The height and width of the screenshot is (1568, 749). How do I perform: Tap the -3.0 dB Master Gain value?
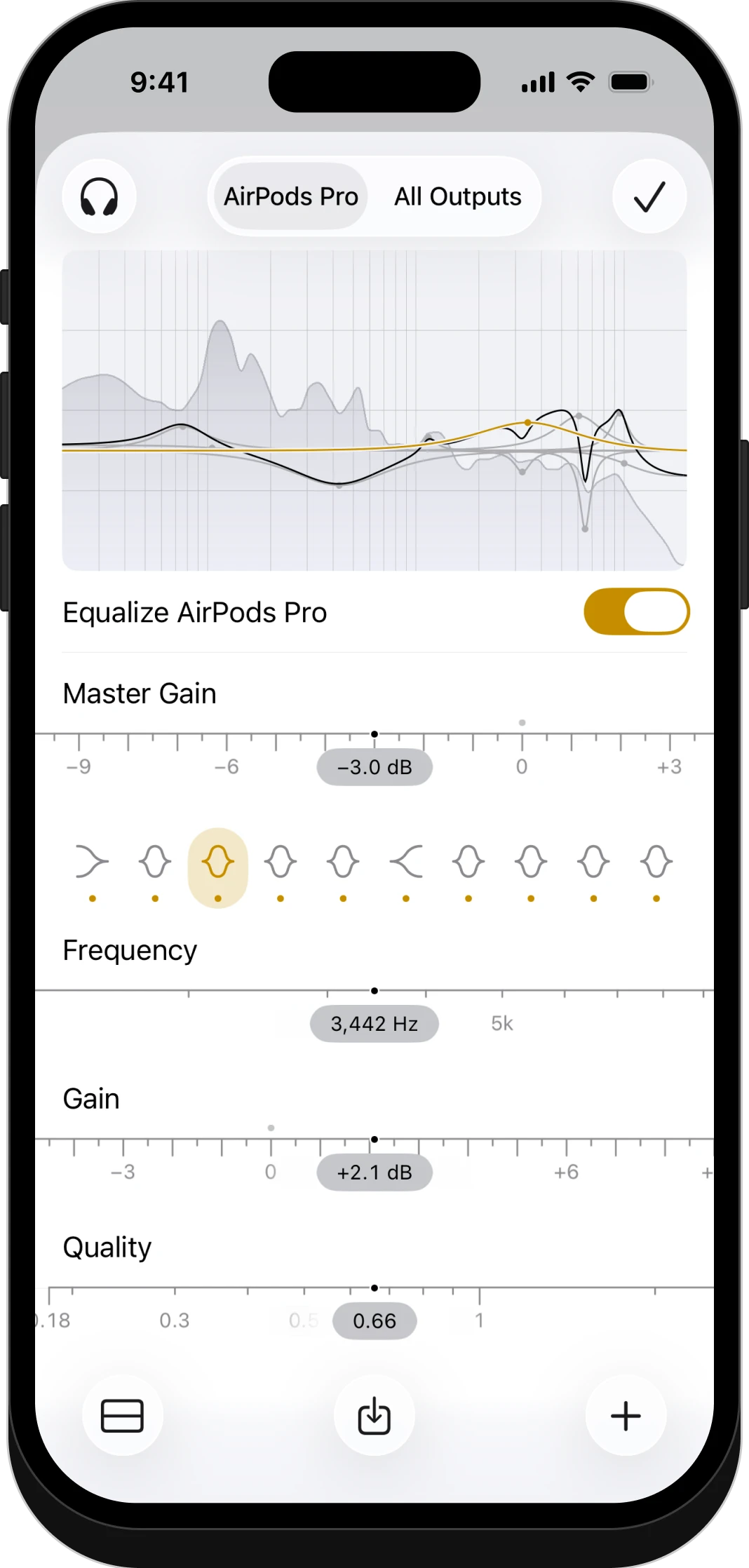coord(374,767)
